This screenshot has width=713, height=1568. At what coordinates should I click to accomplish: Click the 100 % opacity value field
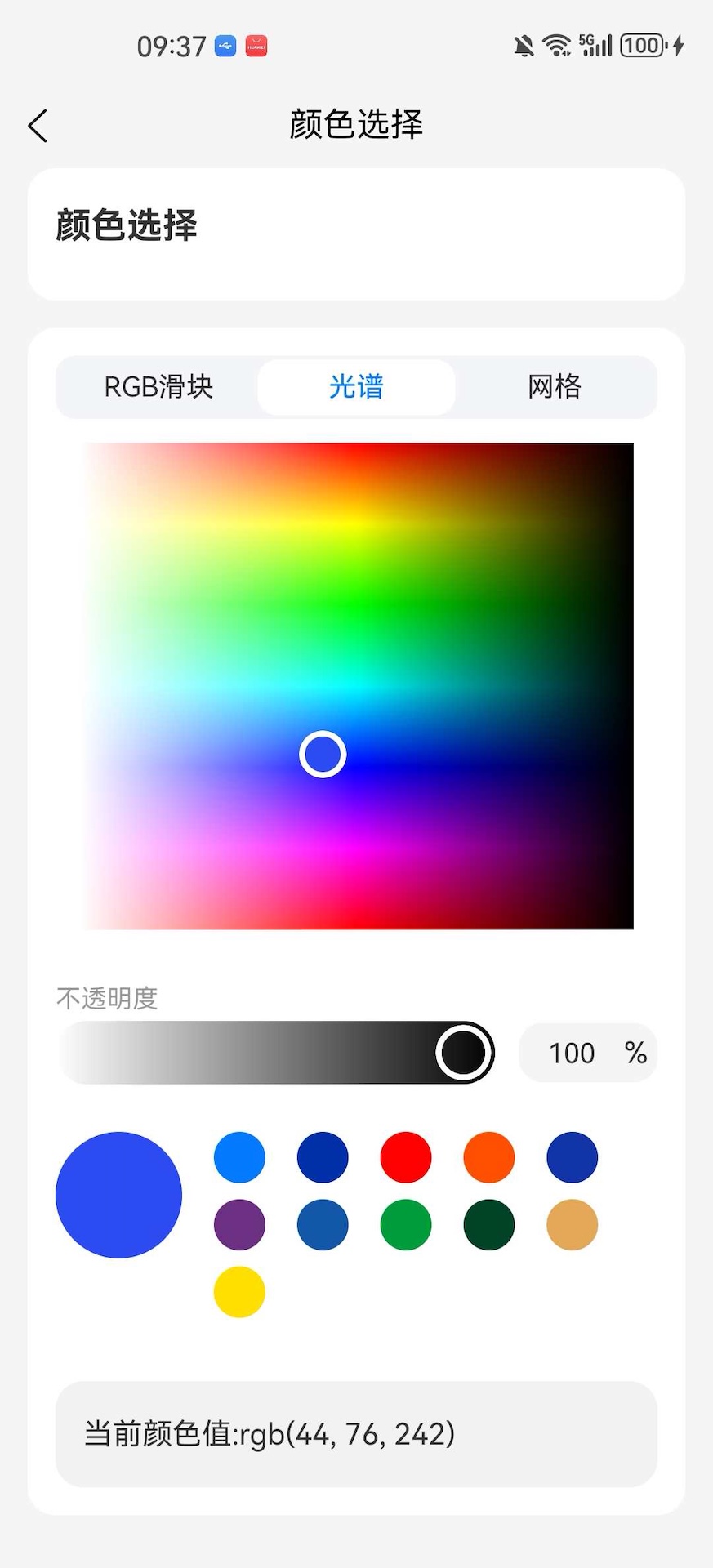[587, 1052]
